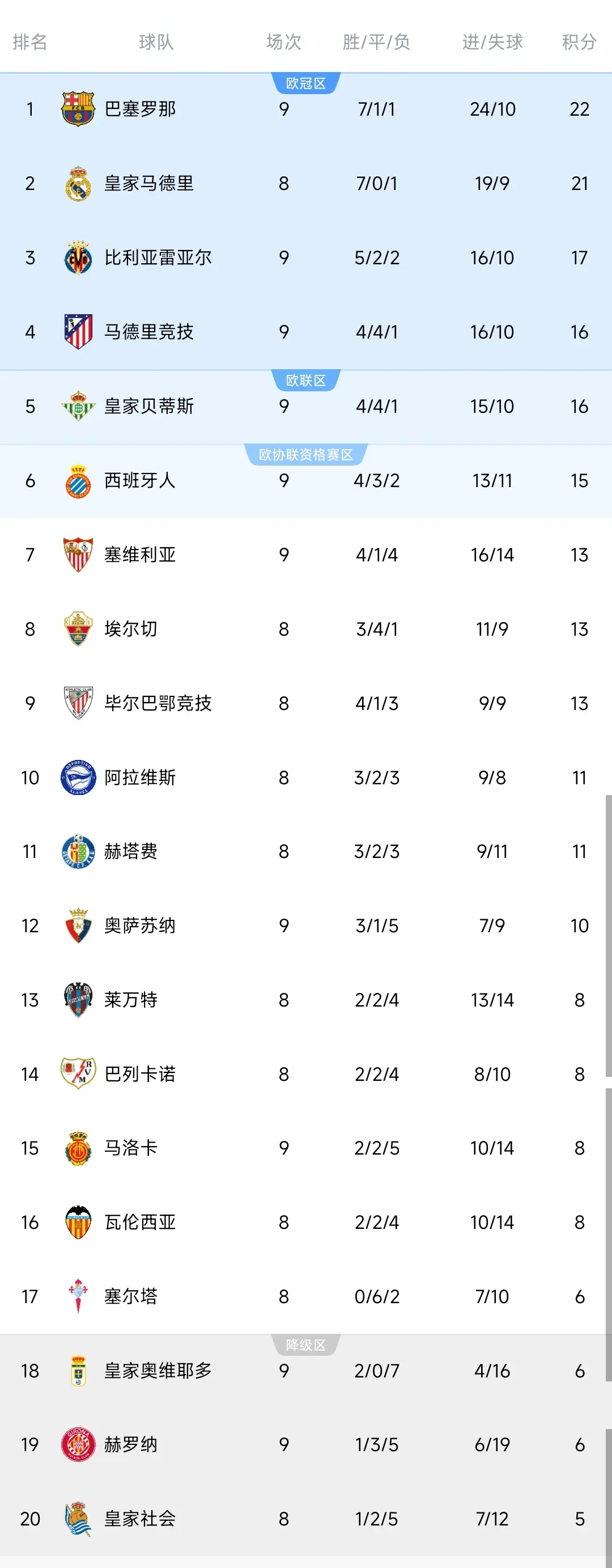Select the Girona team logo
The height and width of the screenshot is (1568, 612).
[x=78, y=1445]
